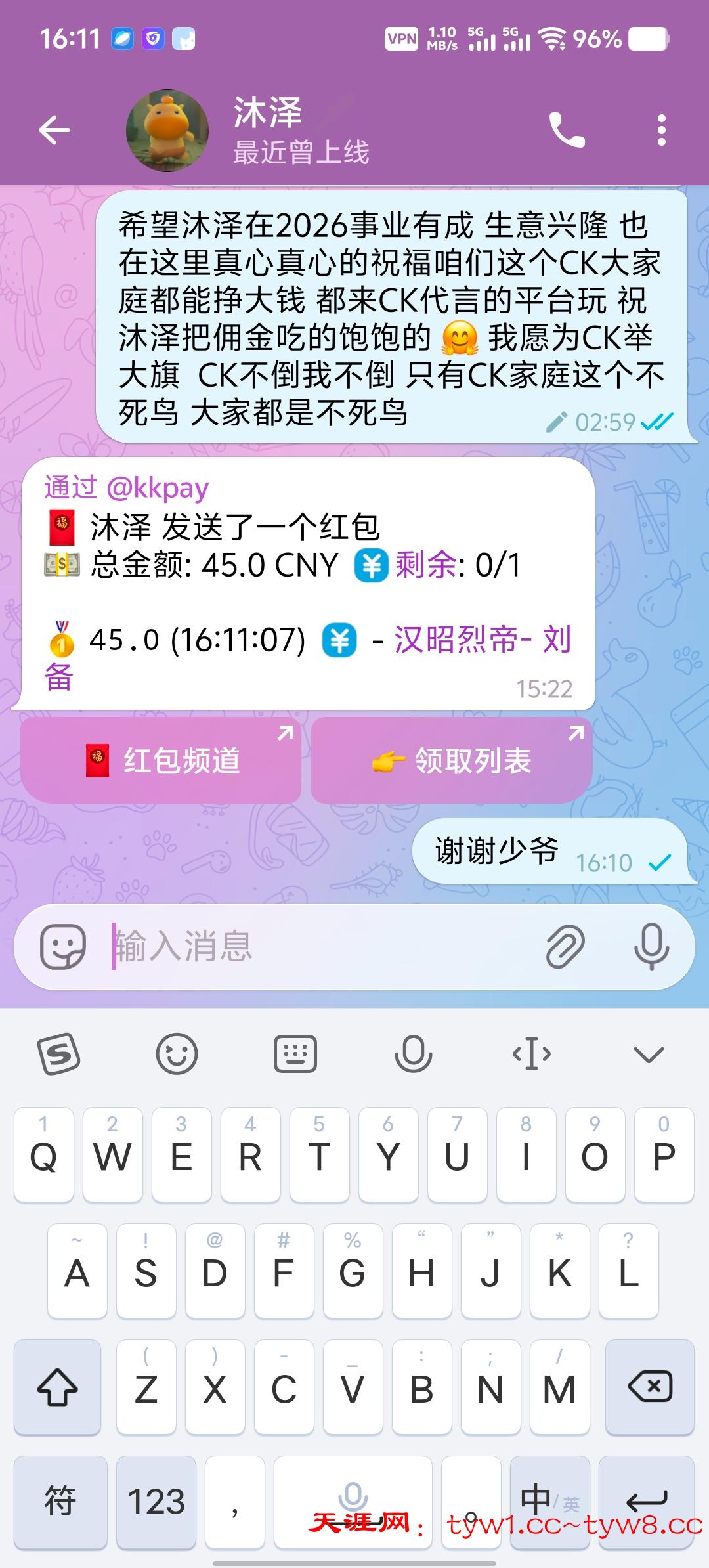Open the cursor movement tool
The image size is (709, 1568).
tap(531, 1055)
